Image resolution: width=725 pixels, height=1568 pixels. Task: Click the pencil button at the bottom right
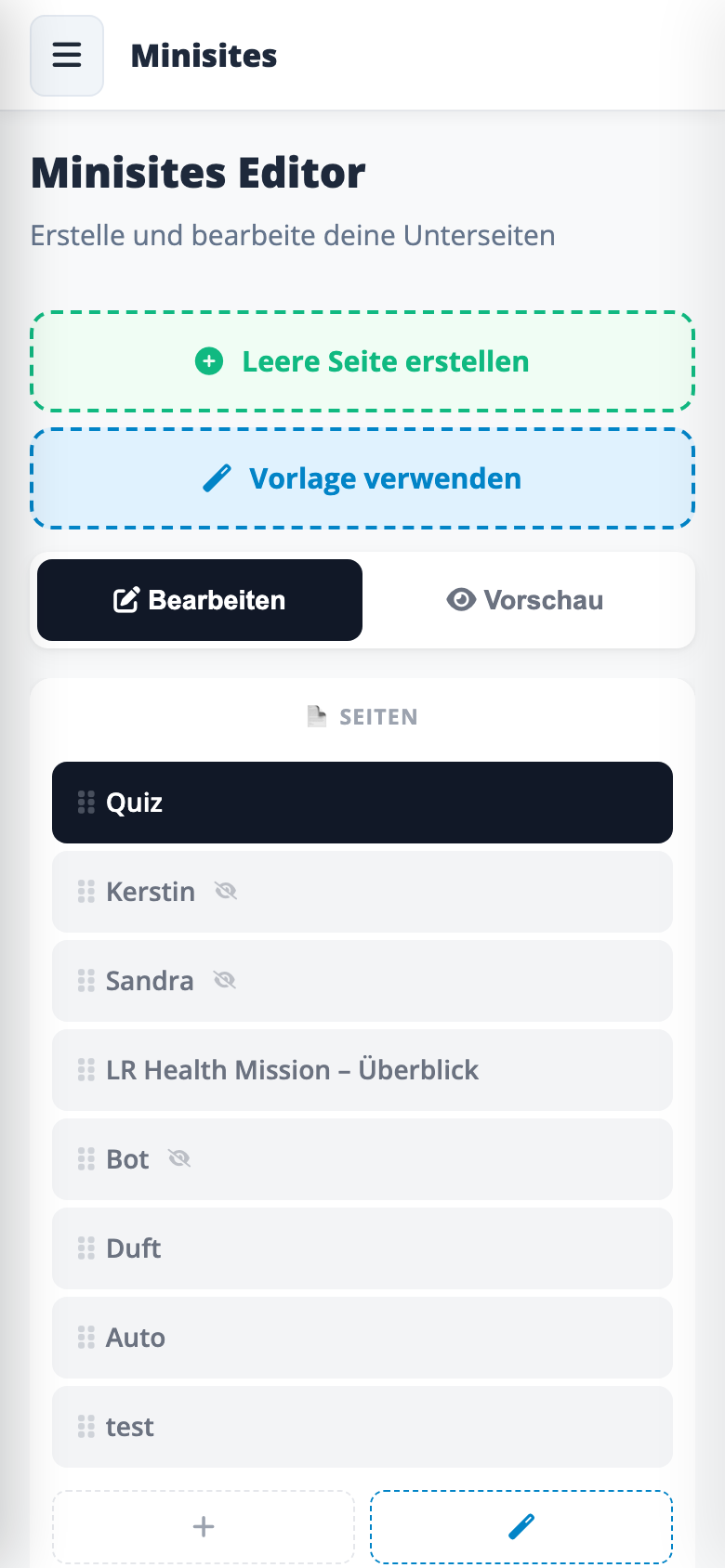[521, 1526]
